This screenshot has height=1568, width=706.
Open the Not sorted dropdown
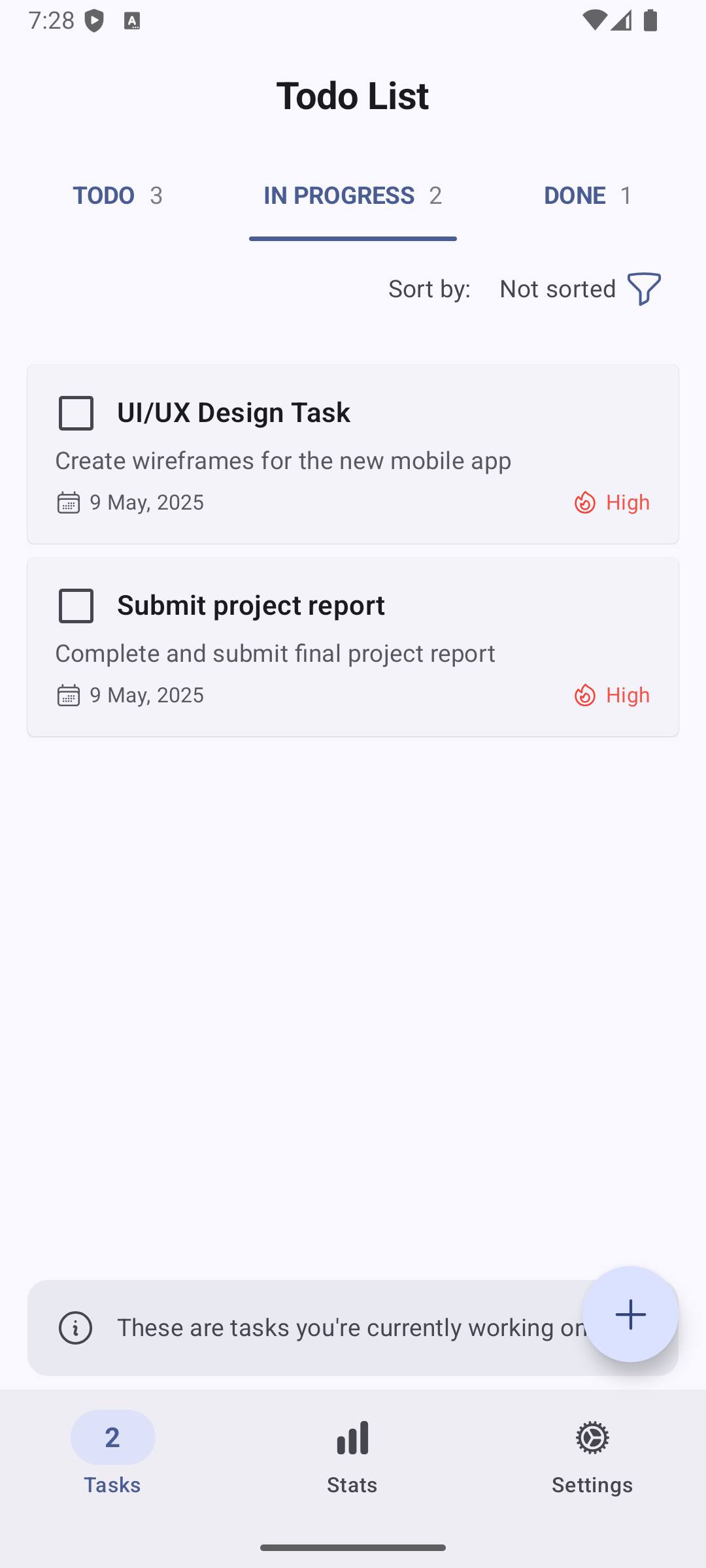(x=557, y=288)
